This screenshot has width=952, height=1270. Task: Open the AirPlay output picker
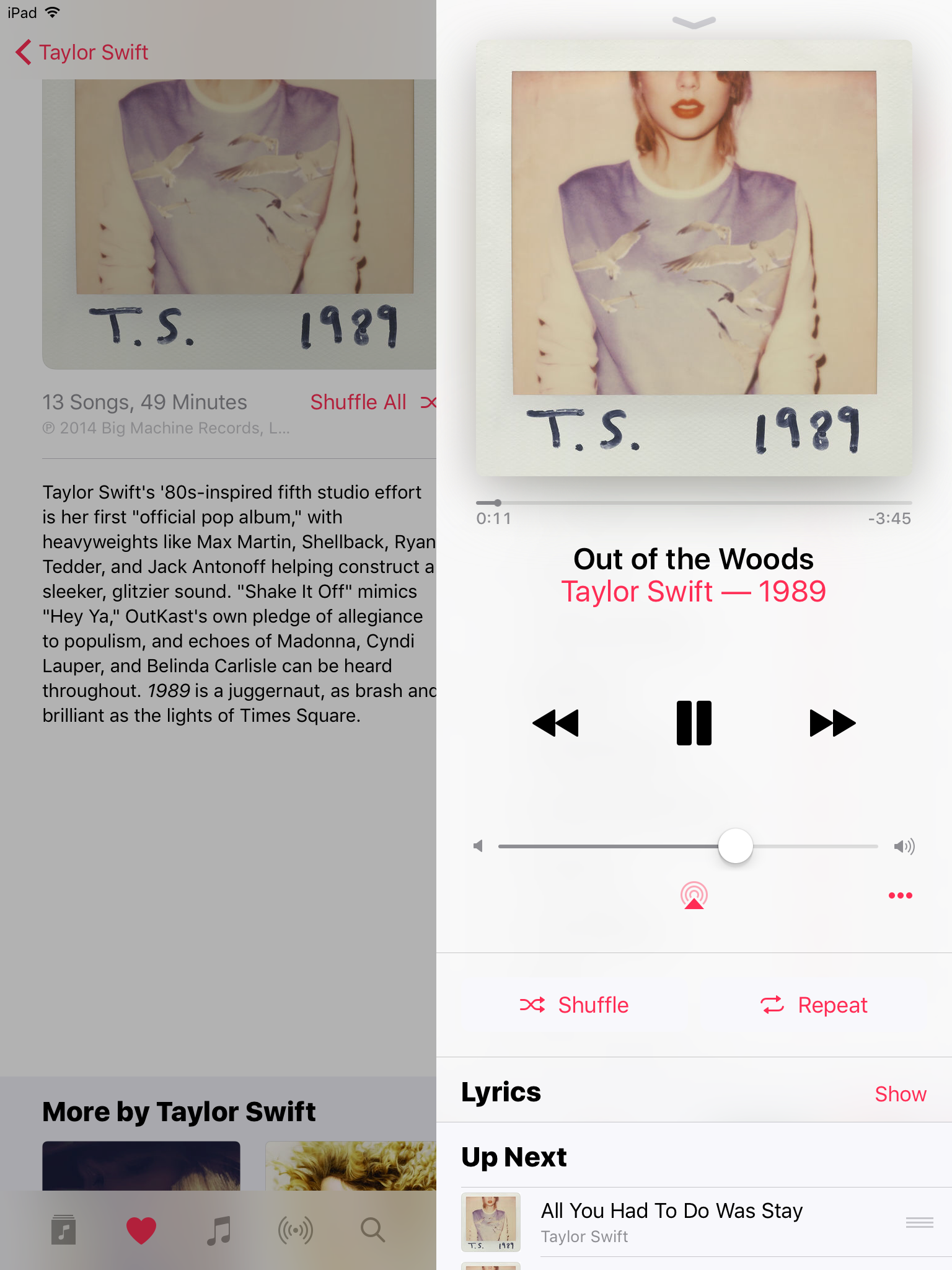pyautogui.click(x=694, y=895)
